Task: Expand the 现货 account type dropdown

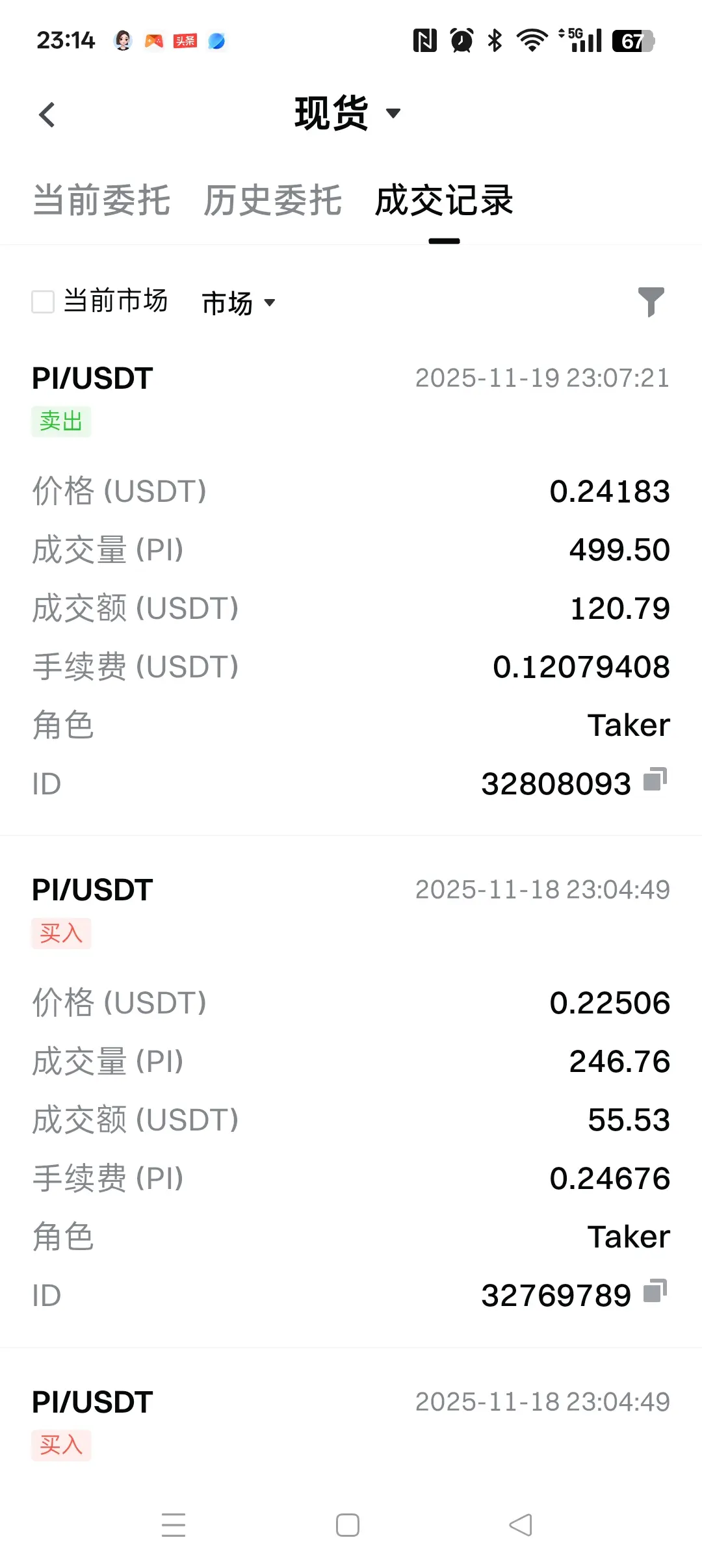Action: (347, 114)
